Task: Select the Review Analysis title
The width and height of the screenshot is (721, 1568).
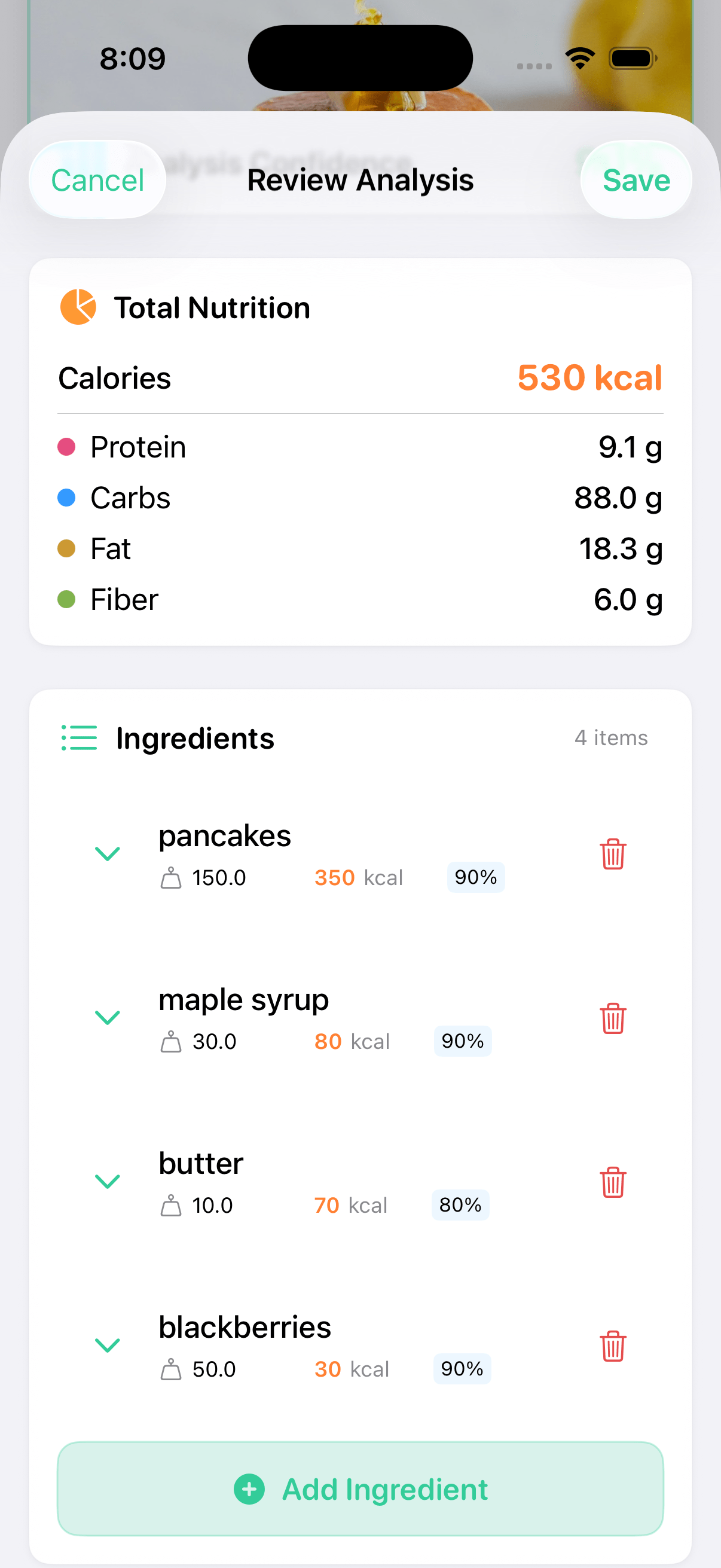Action: tap(360, 179)
